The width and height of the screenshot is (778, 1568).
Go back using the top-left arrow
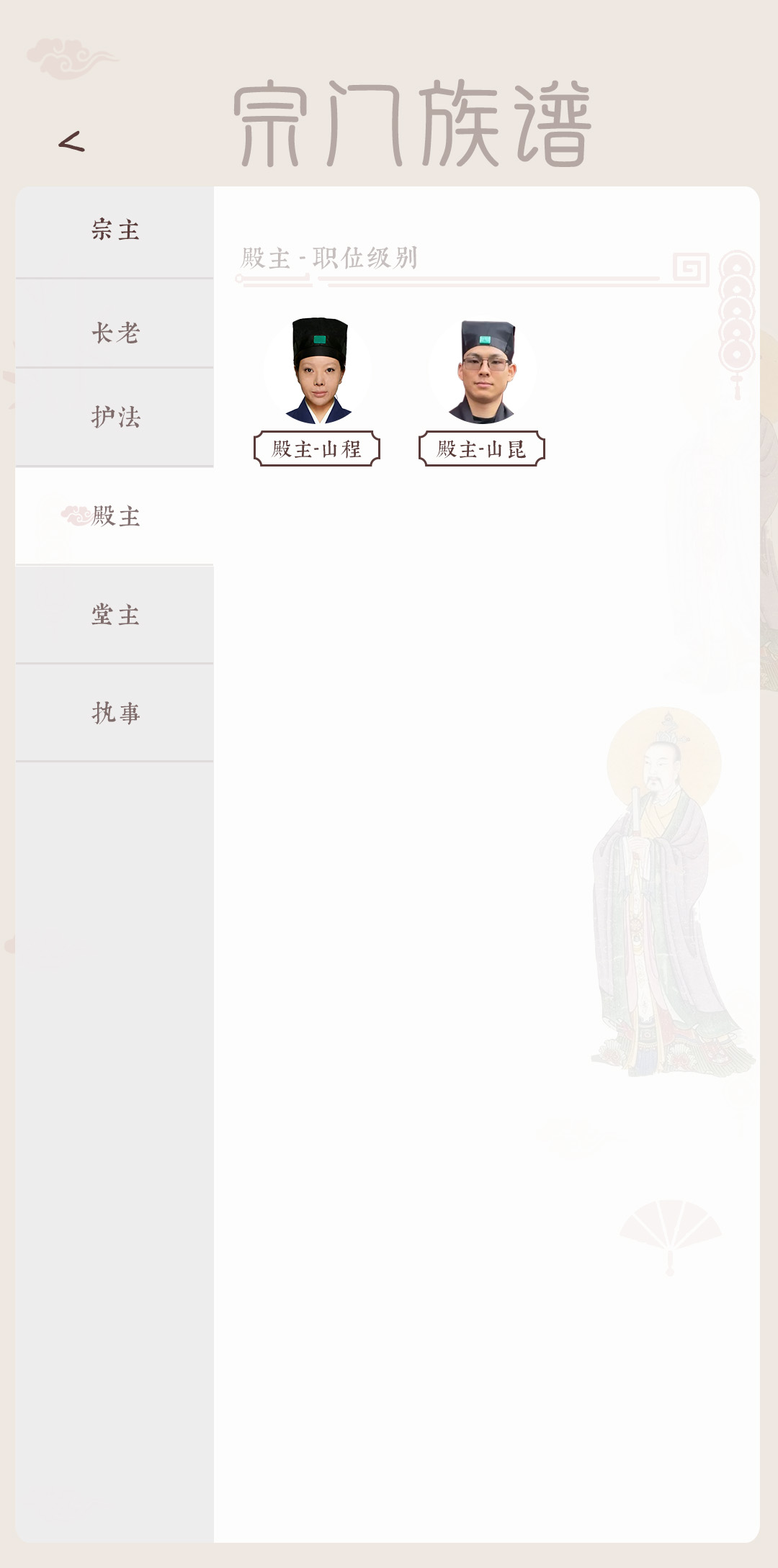pos(71,142)
